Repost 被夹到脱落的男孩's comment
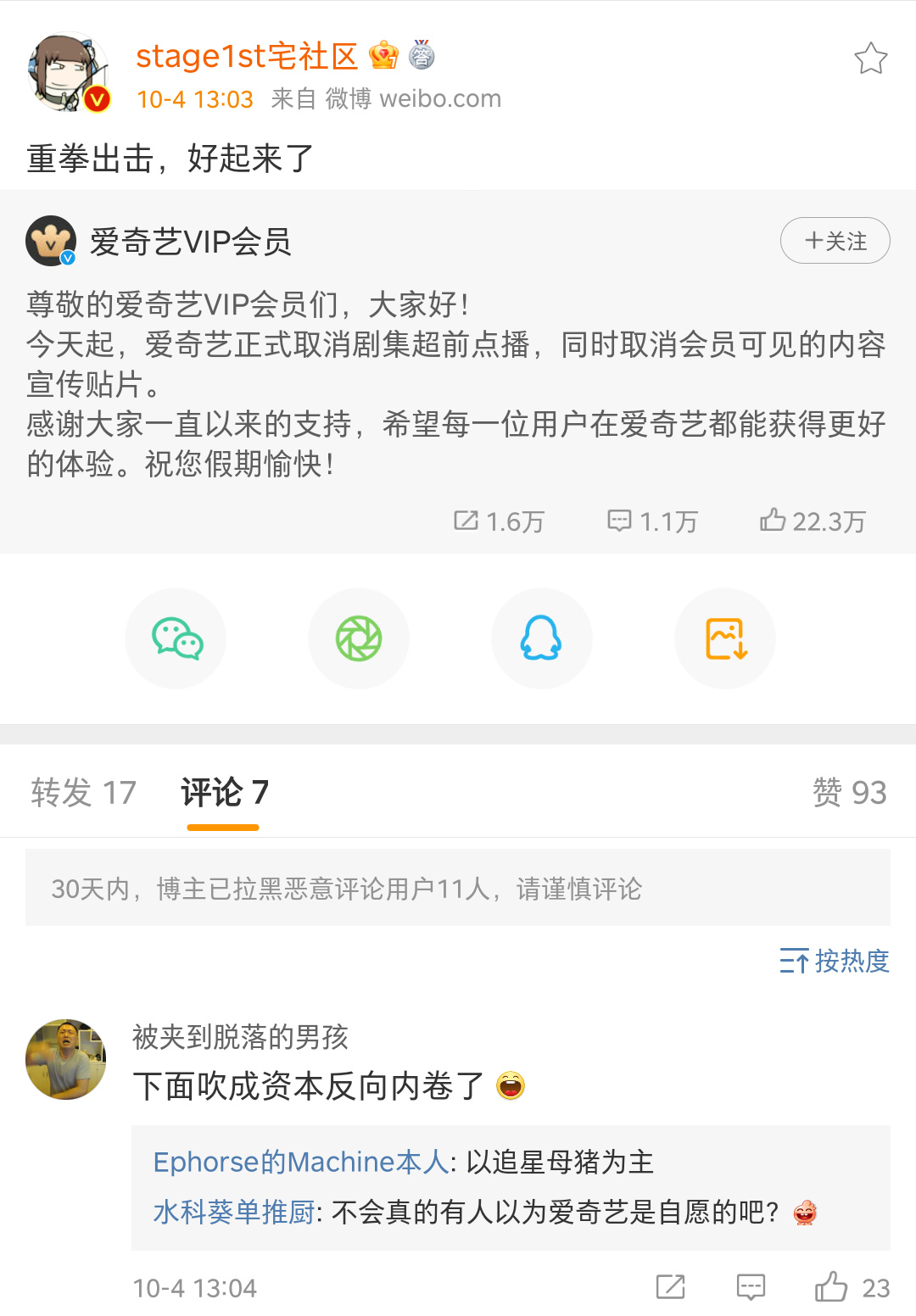The height and width of the screenshot is (1316, 916). (x=670, y=1287)
